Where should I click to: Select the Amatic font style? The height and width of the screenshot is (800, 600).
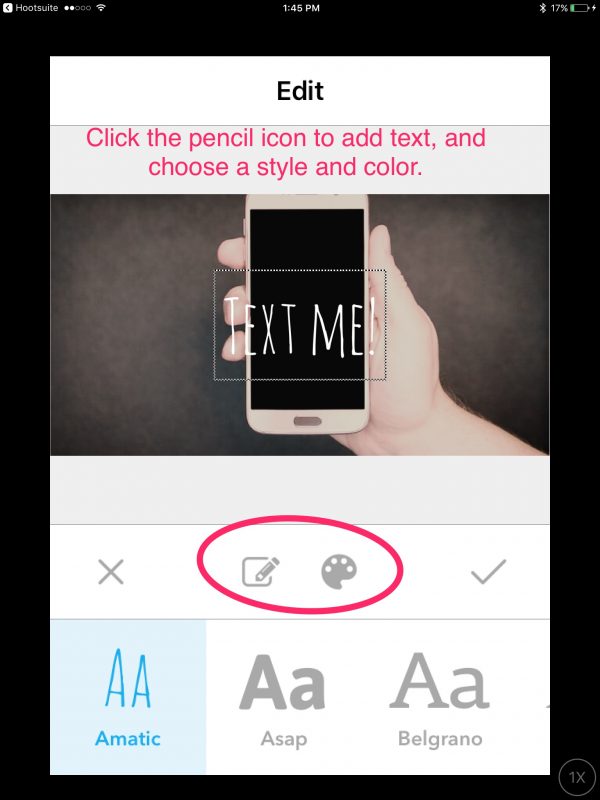128,697
